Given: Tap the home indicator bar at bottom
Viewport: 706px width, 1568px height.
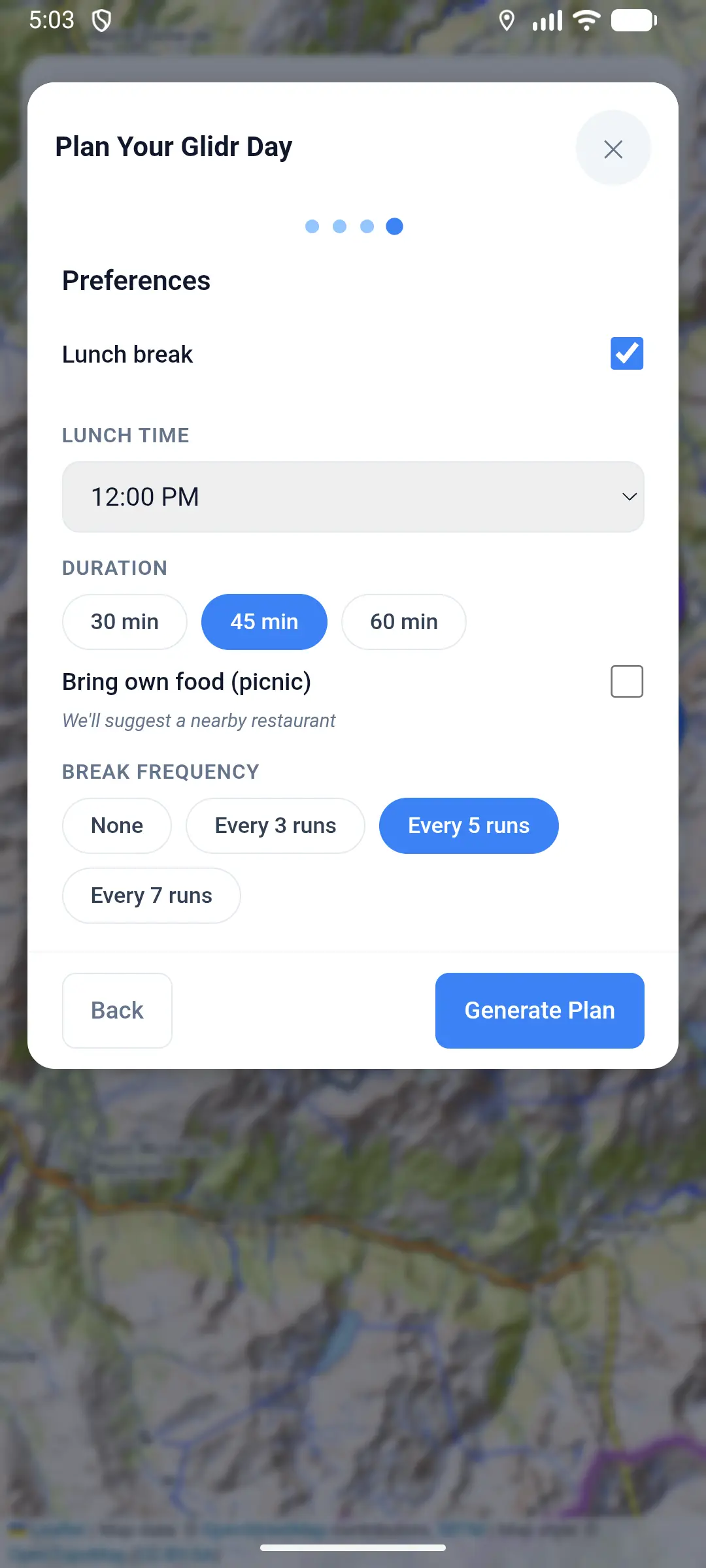Looking at the screenshot, I should (x=353, y=1546).
